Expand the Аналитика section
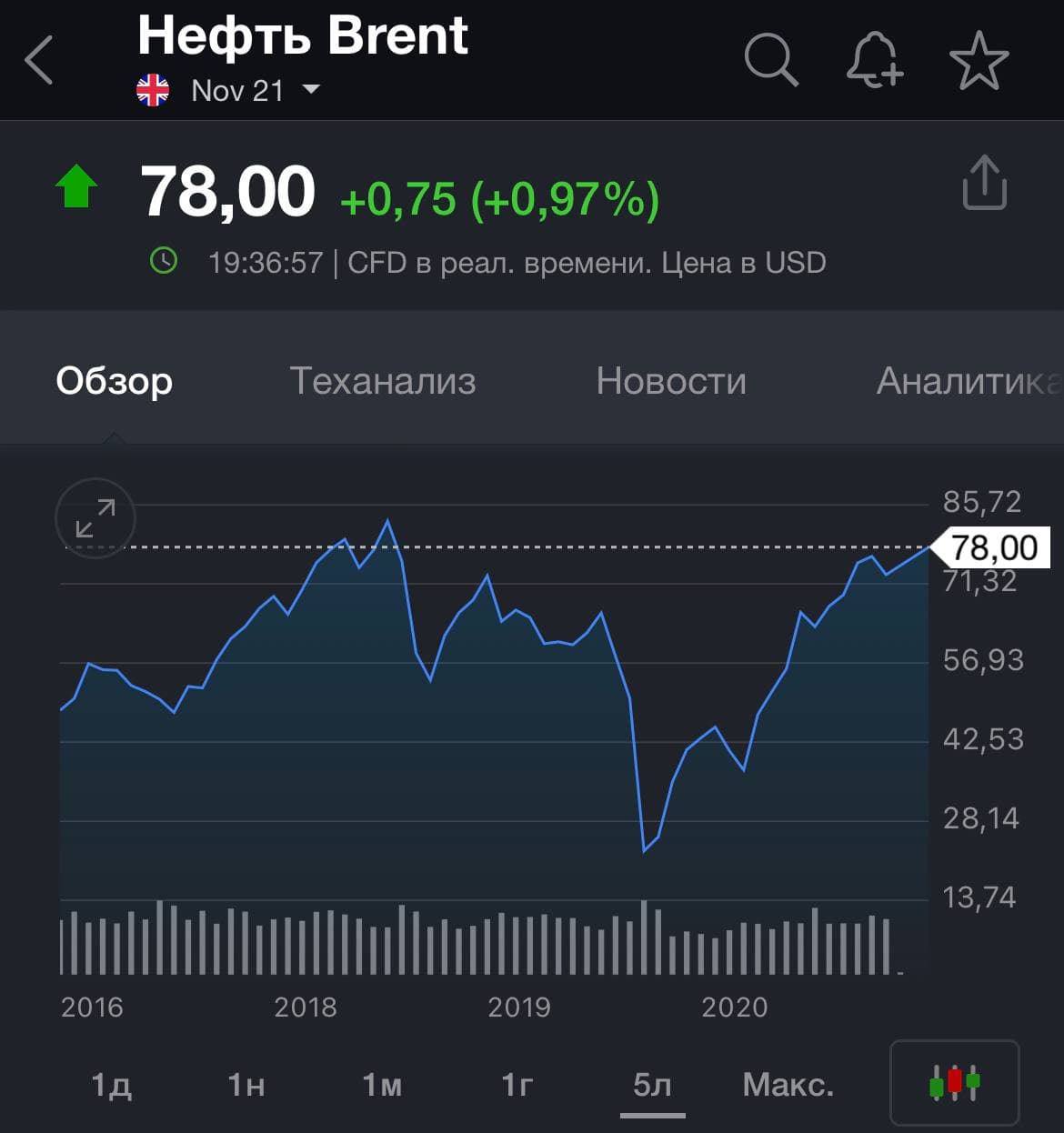 (x=967, y=382)
